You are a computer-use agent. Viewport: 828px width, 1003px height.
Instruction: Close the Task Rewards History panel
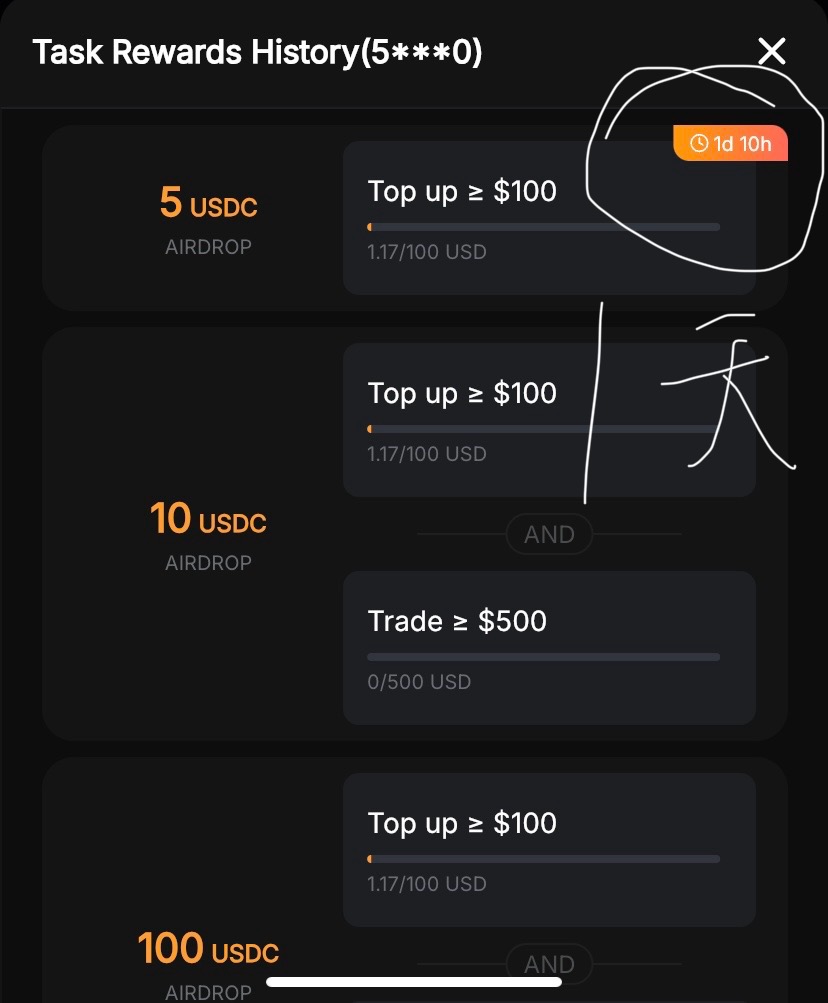click(x=772, y=51)
